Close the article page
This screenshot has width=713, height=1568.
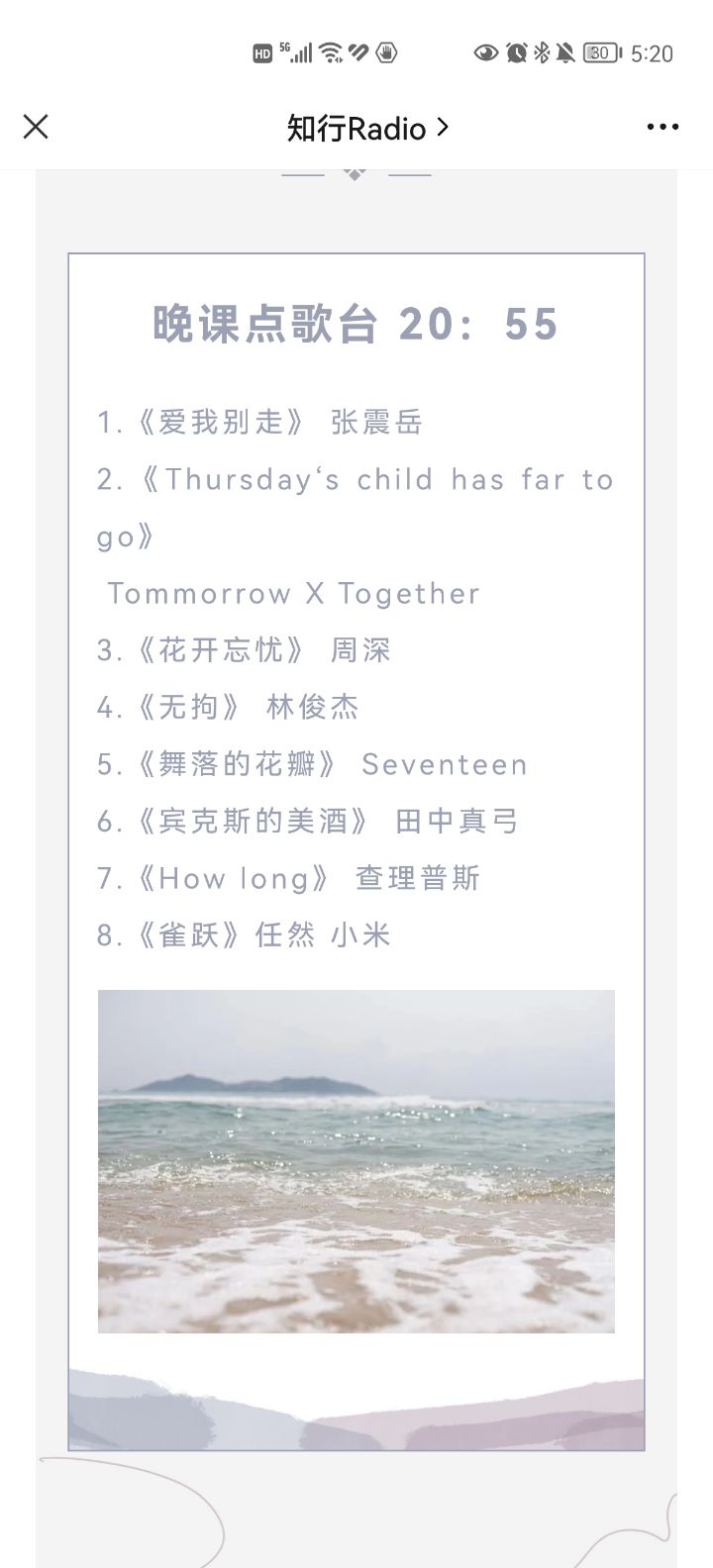coord(36,127)
